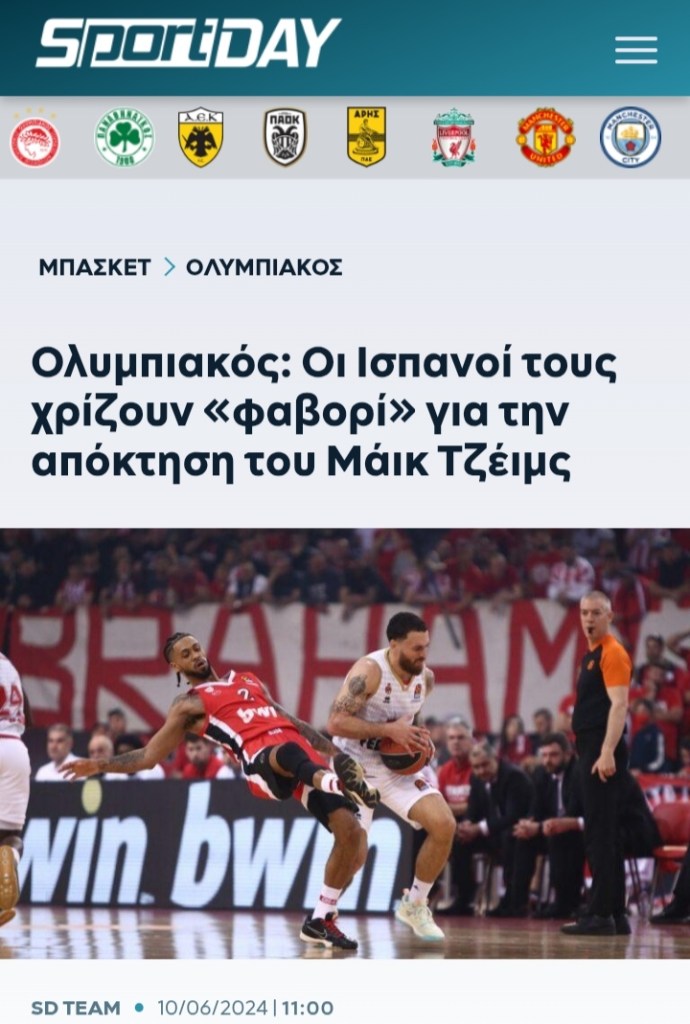Screen dimensions: 690x1024
Task: Open the hamburger menu
Action: coord(636,49)
